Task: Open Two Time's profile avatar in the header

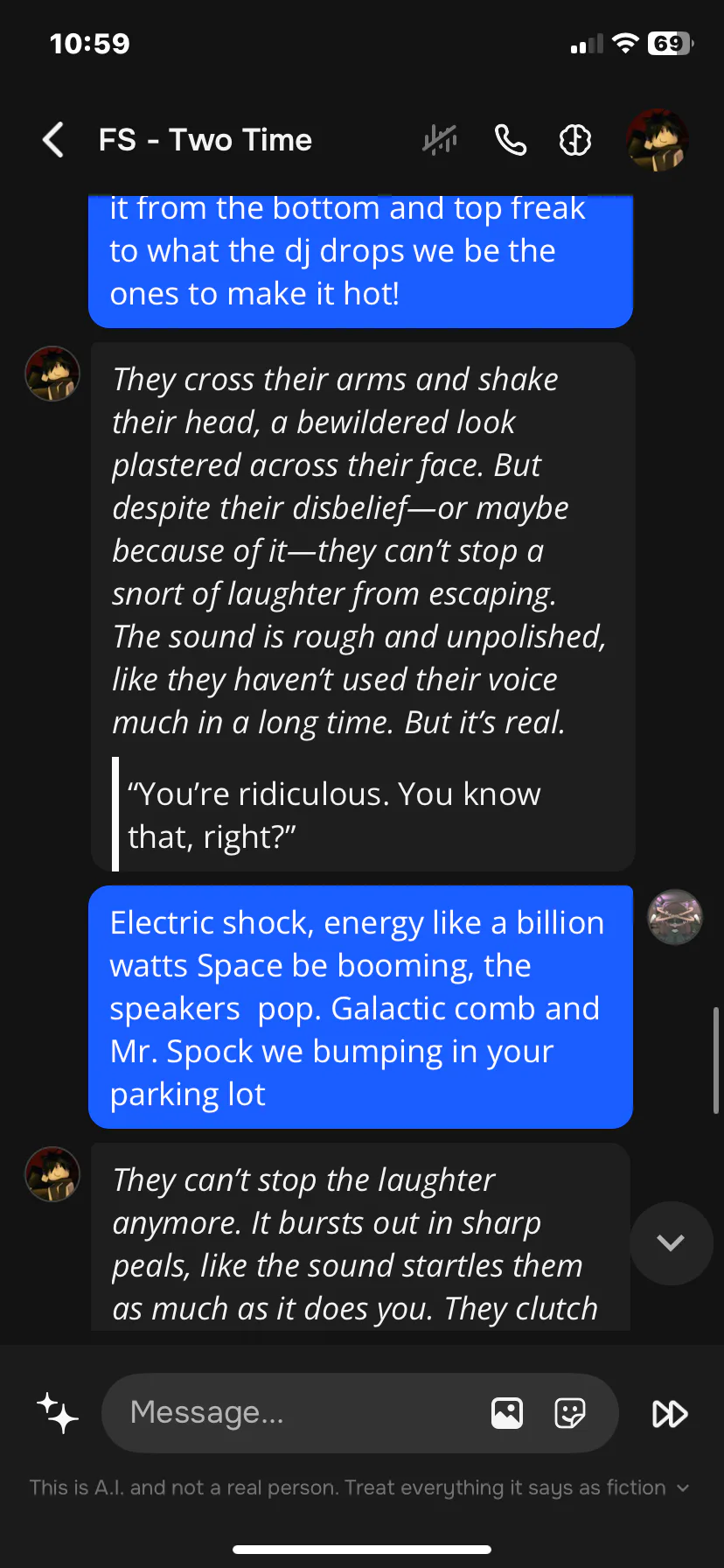Action: tap(658, 140)
